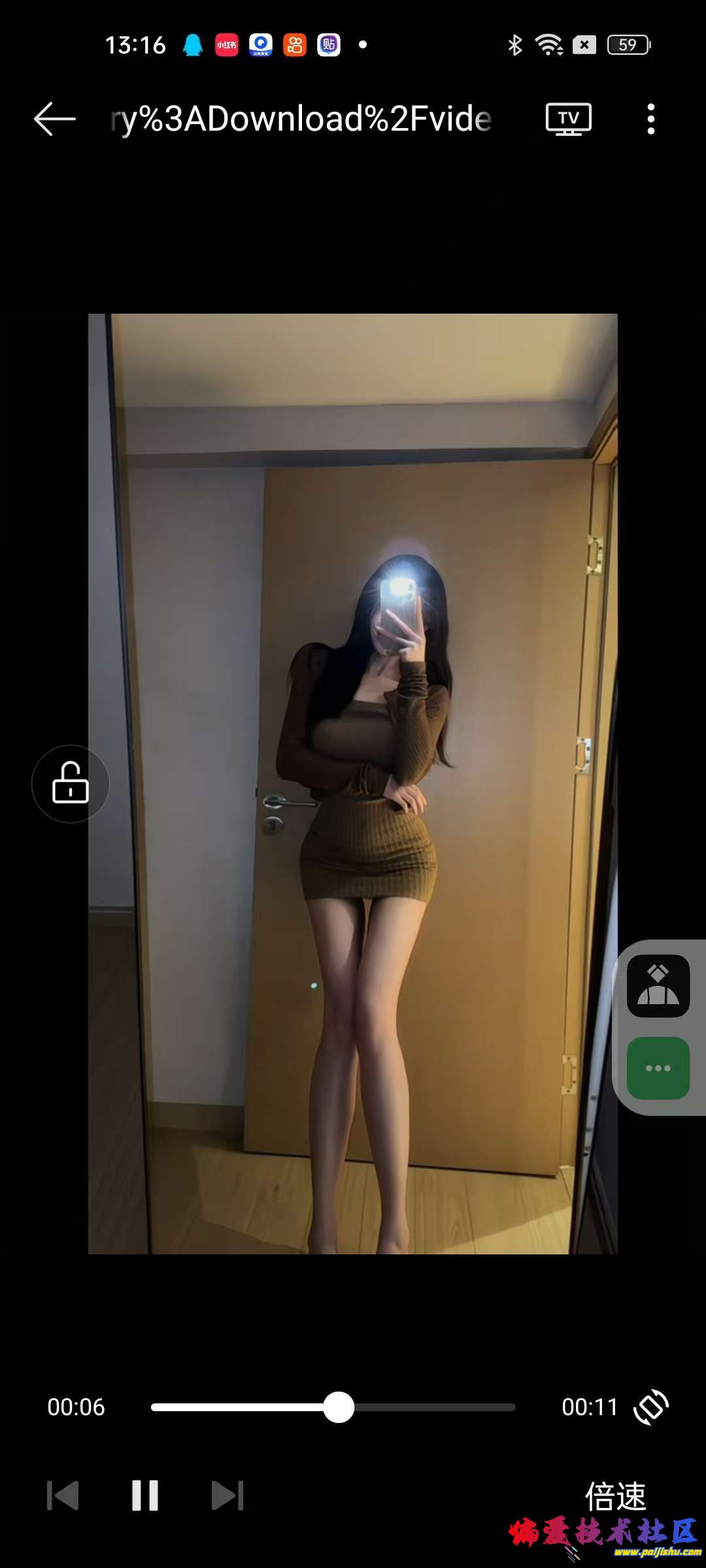706x1568 pixels.
Task: Tap the 贴吧 icon in the status bar
Action: (x=329, y=44)
